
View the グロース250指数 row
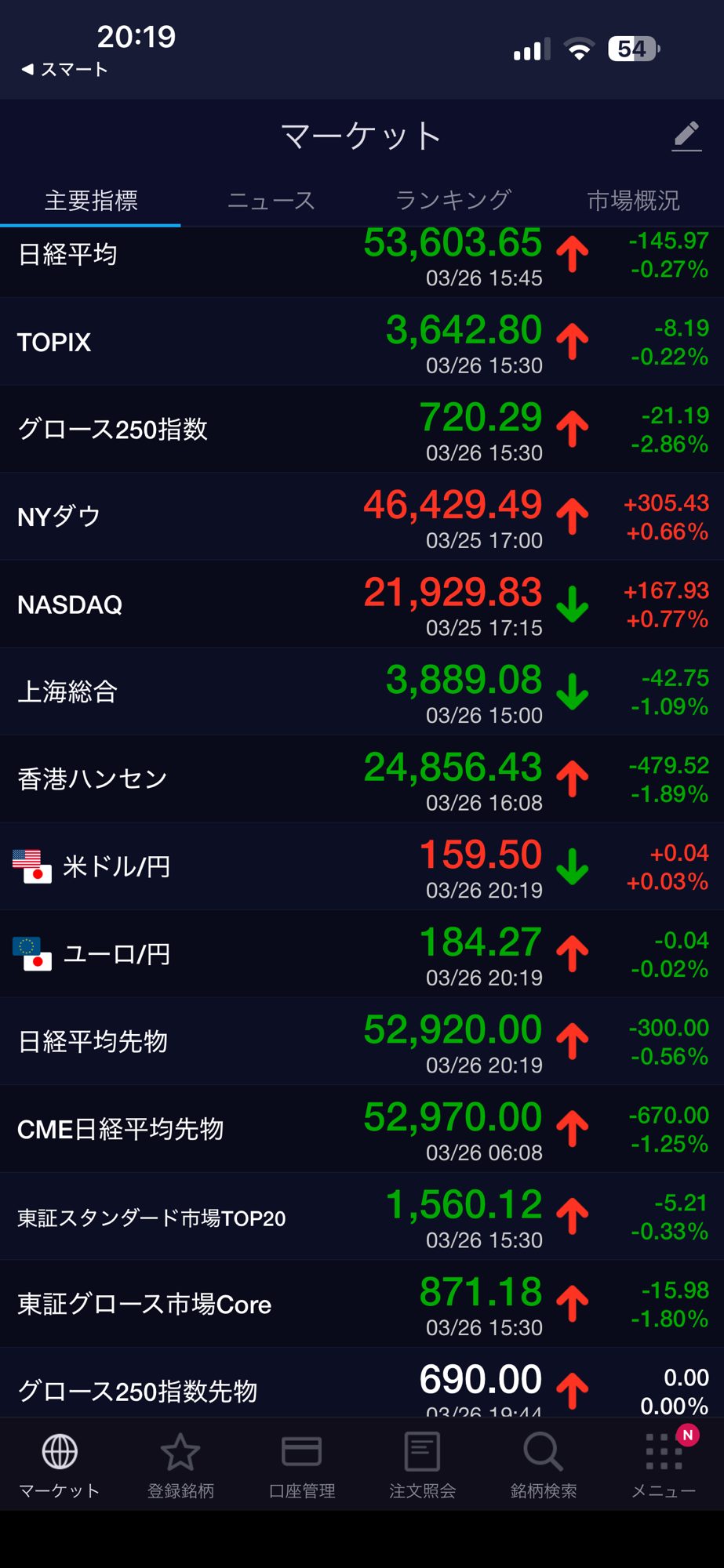coord(112,430)
